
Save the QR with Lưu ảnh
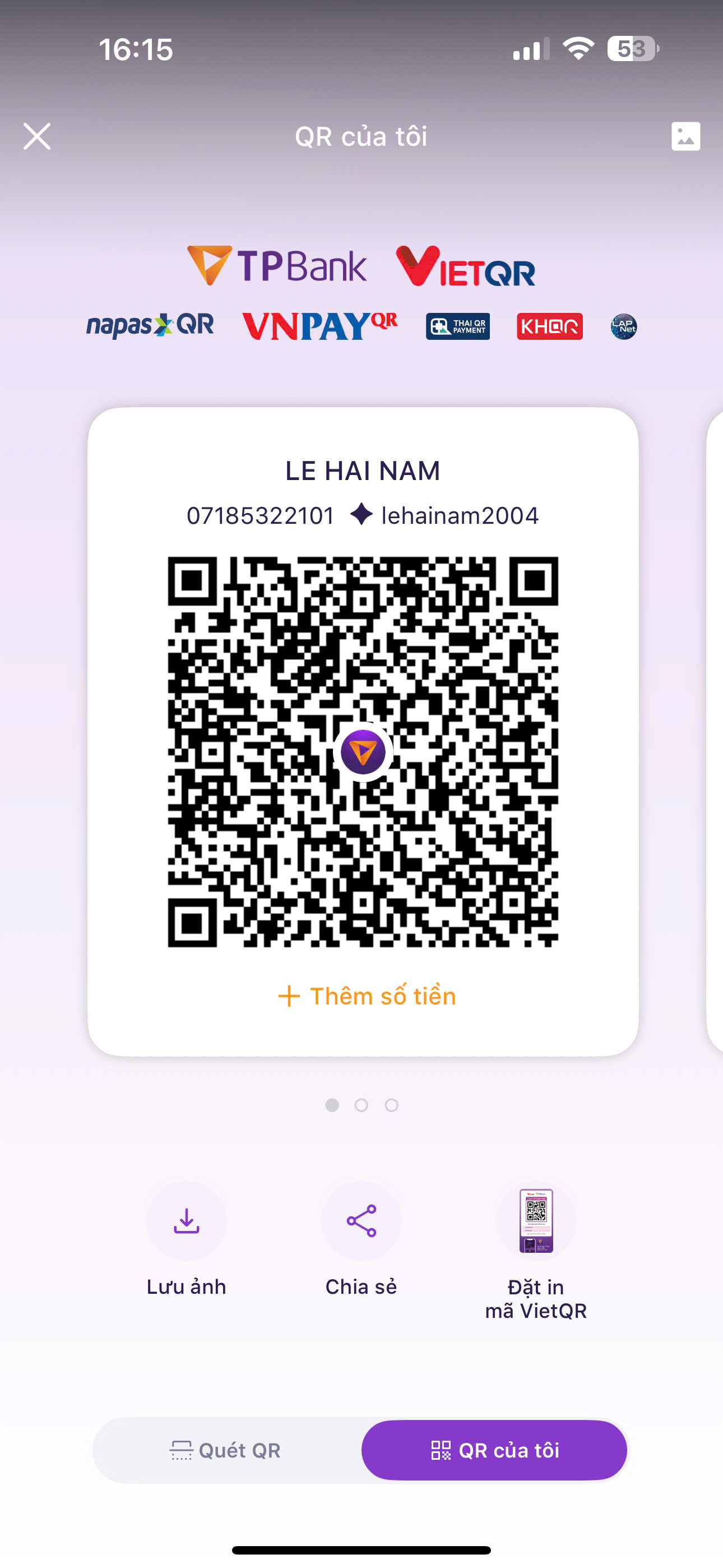[x=186, y=1221]
